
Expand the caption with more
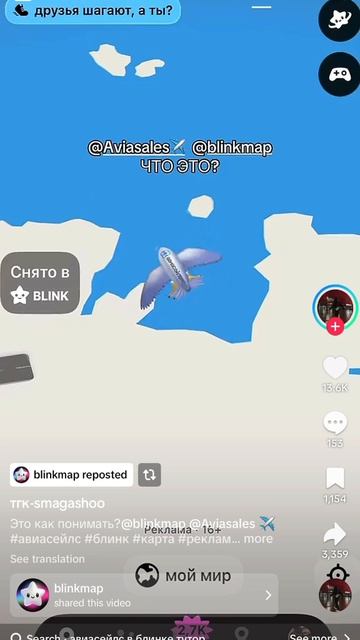point(258,539)
